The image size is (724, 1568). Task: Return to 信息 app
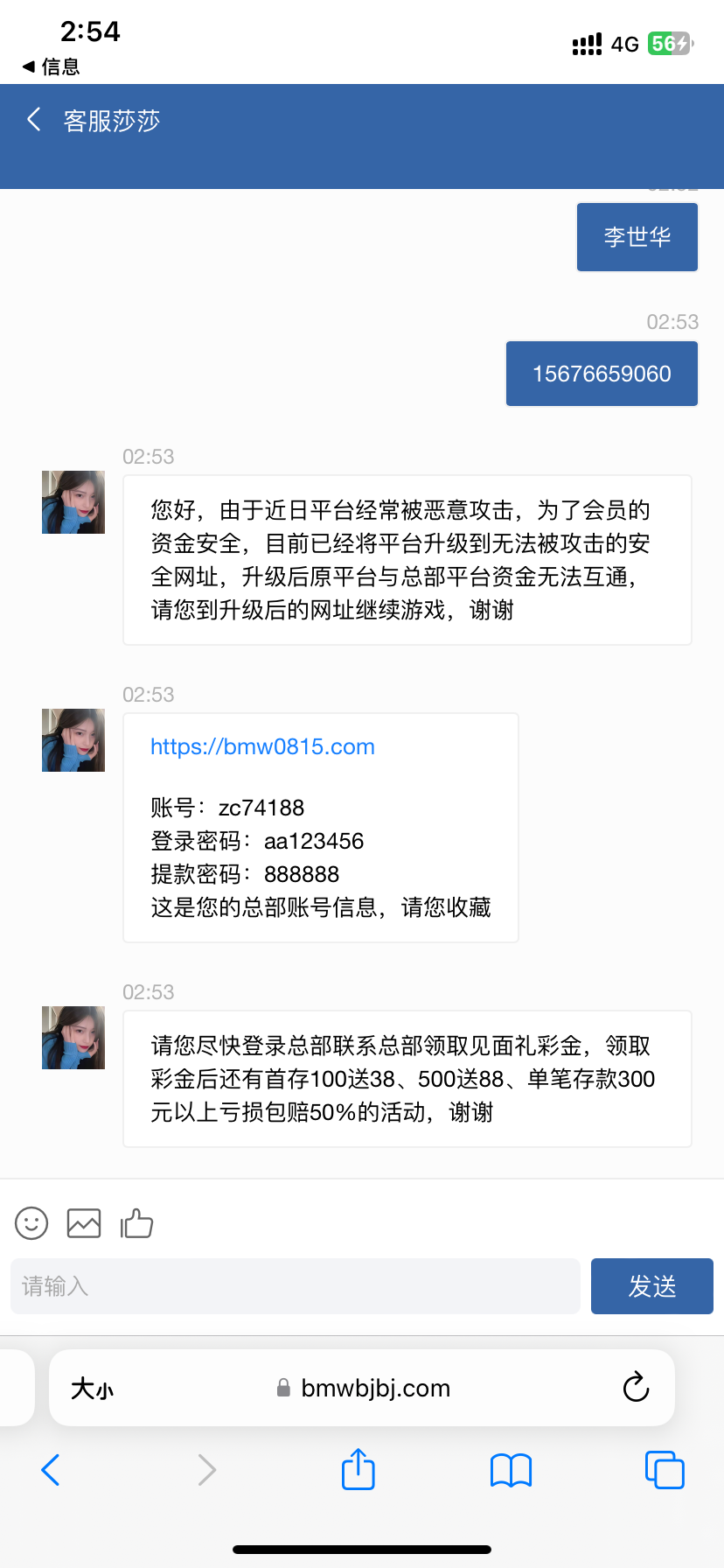pyautogui.click(x=51, y=66)
